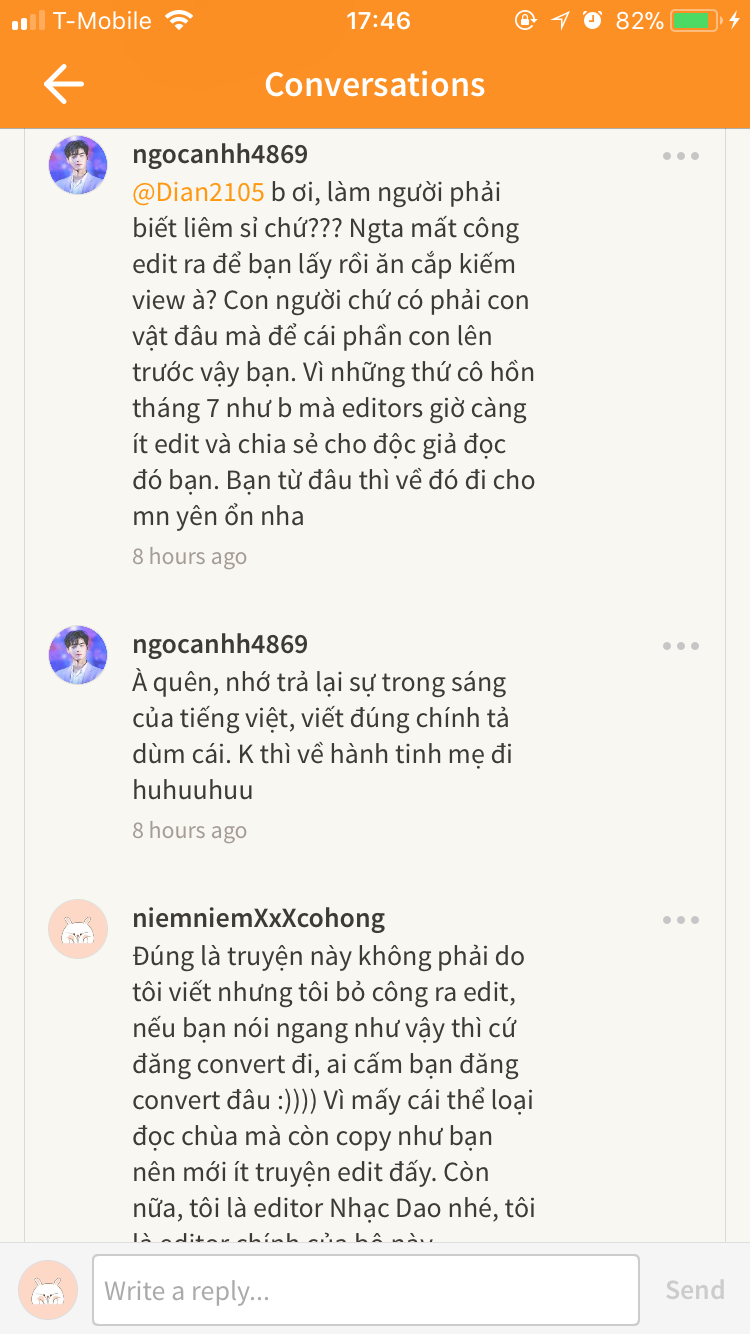
Task: Open options for niemniemXxXcohong's comment
Action: coord(680,920)
